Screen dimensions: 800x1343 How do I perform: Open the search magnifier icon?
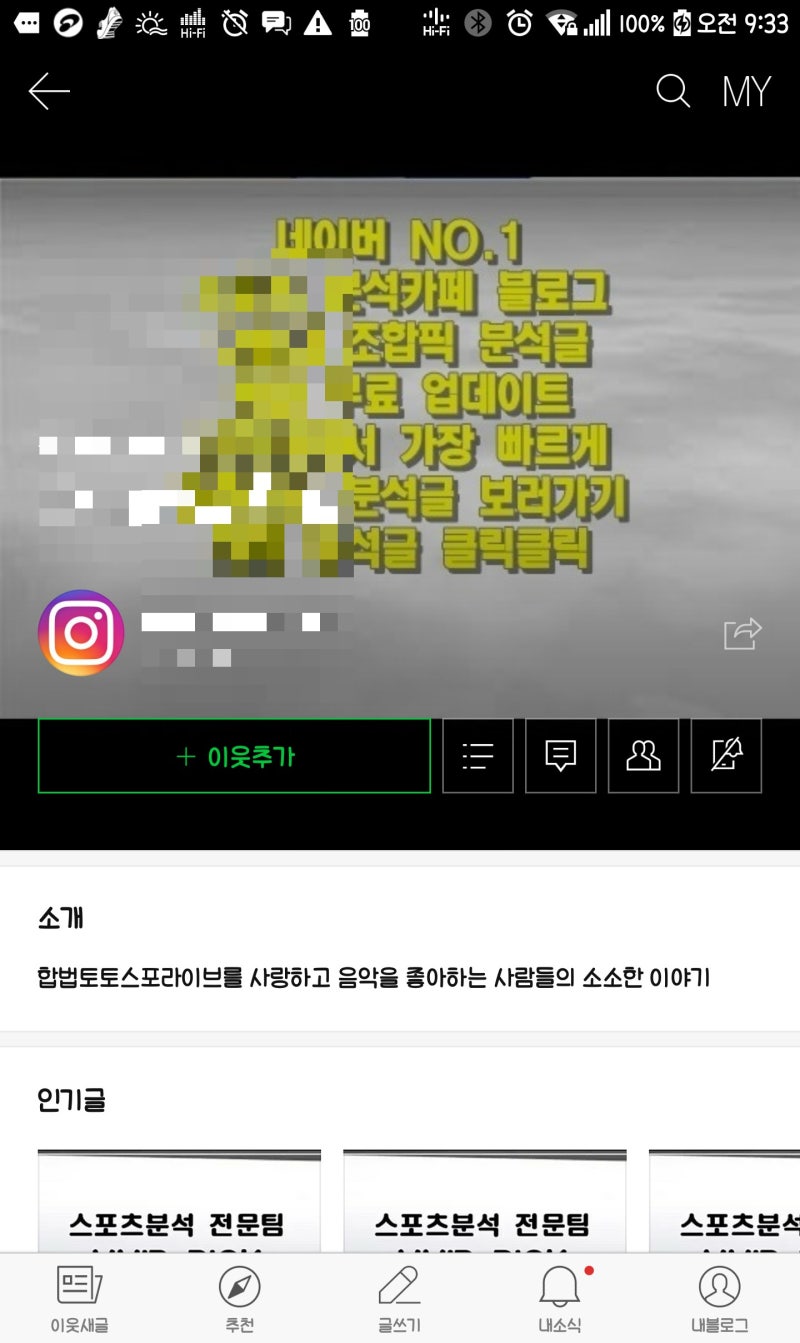click(673, 92)
